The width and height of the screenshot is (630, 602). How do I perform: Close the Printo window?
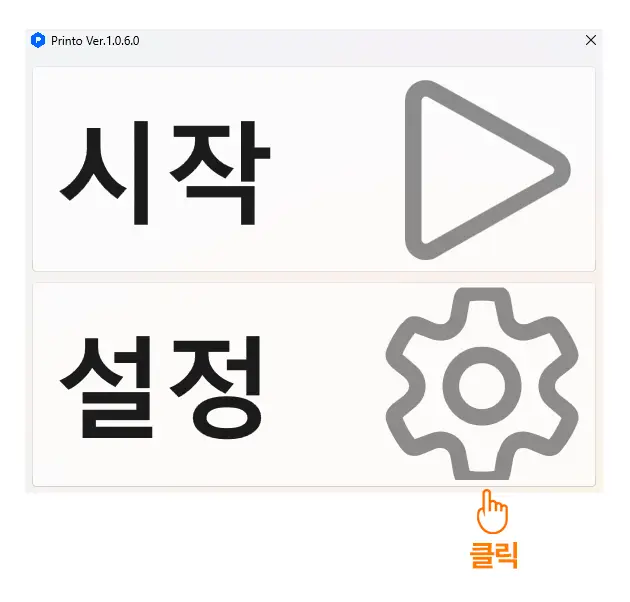coord(590,40)
